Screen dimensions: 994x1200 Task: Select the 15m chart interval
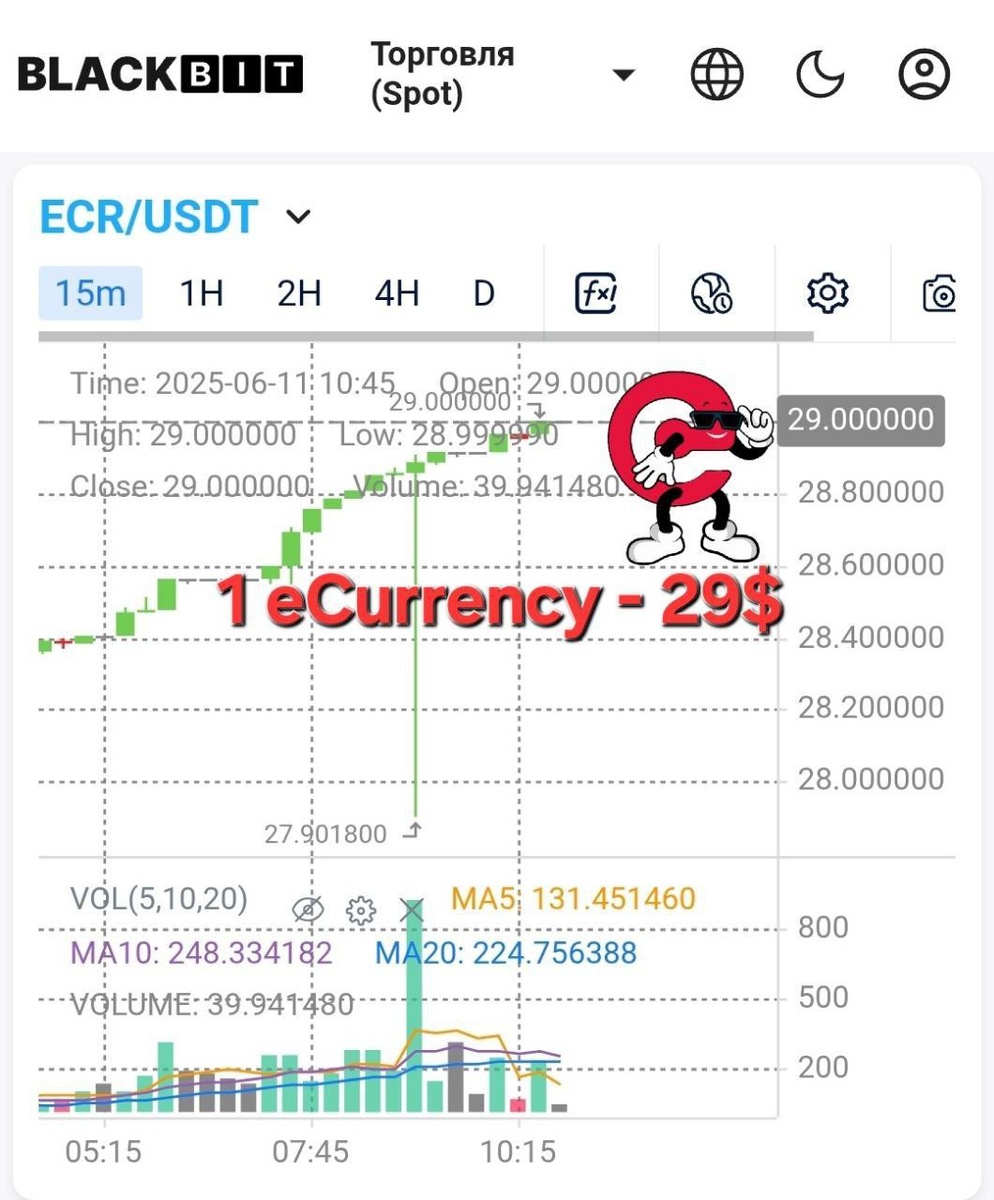pyautogui.click(x=90, y=294)
